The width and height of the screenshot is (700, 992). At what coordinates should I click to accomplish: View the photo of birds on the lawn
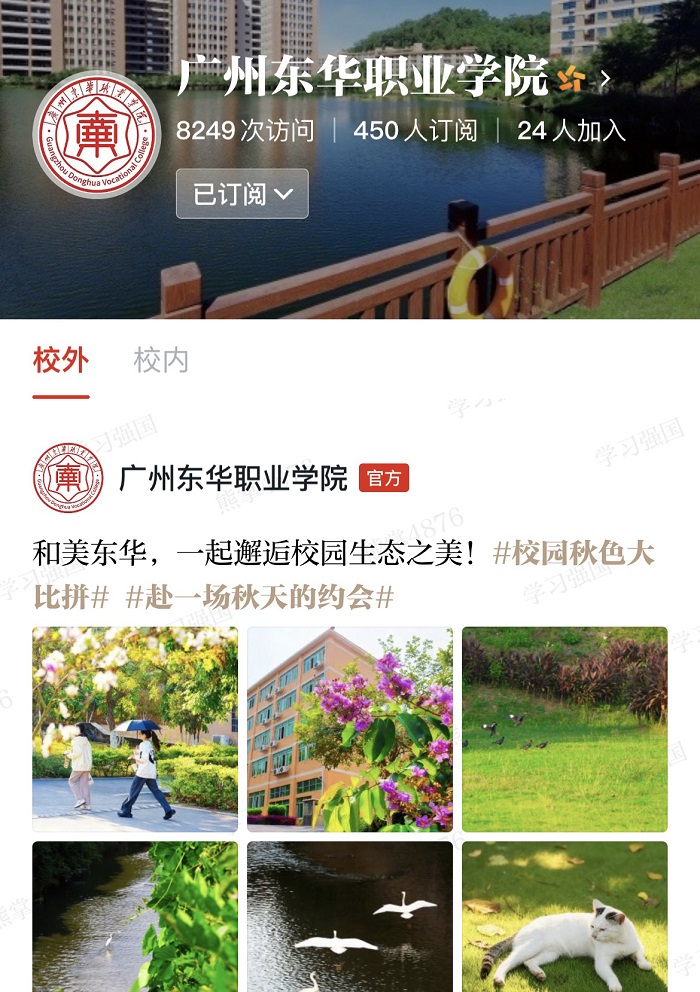click(564, 729)
